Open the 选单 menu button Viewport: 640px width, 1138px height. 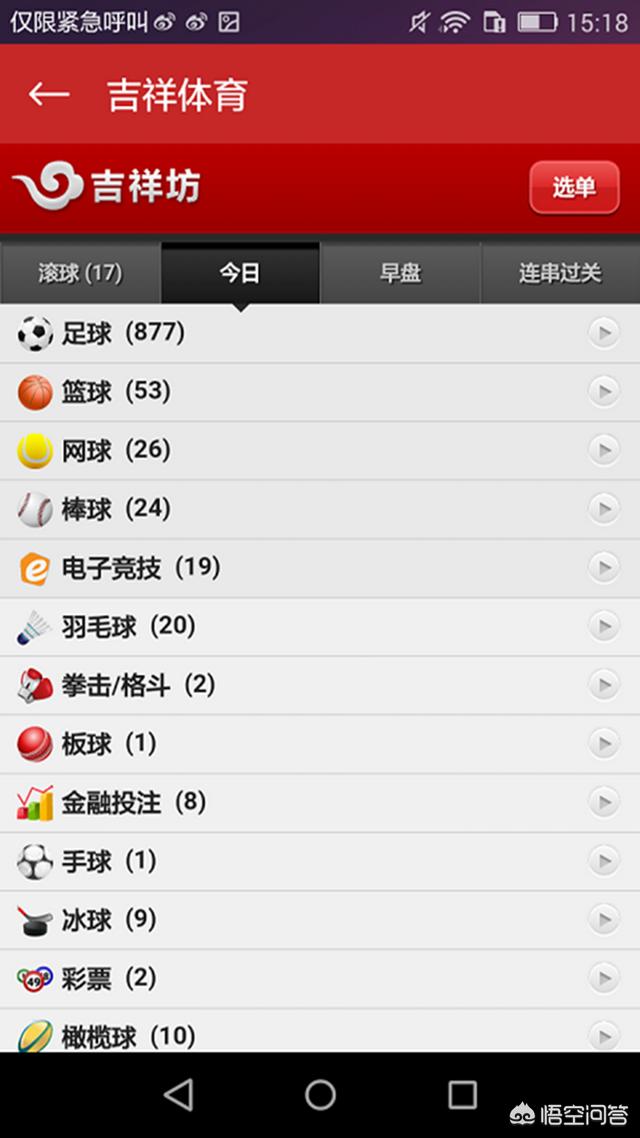point(574,187)
